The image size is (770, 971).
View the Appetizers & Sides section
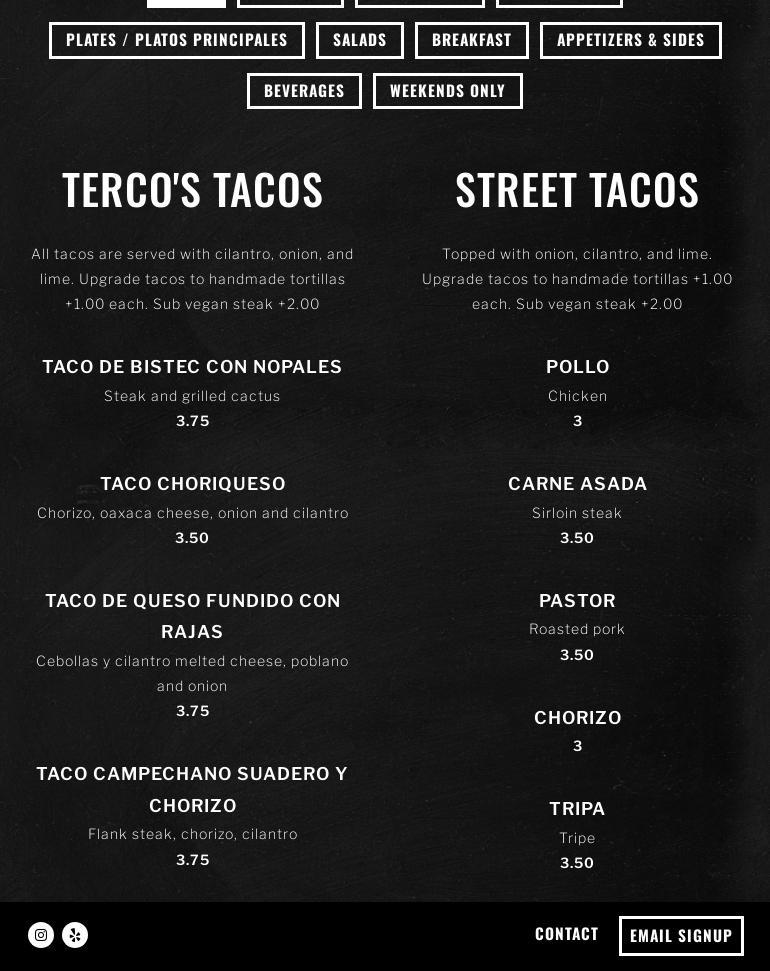click(x=630, y=40)
